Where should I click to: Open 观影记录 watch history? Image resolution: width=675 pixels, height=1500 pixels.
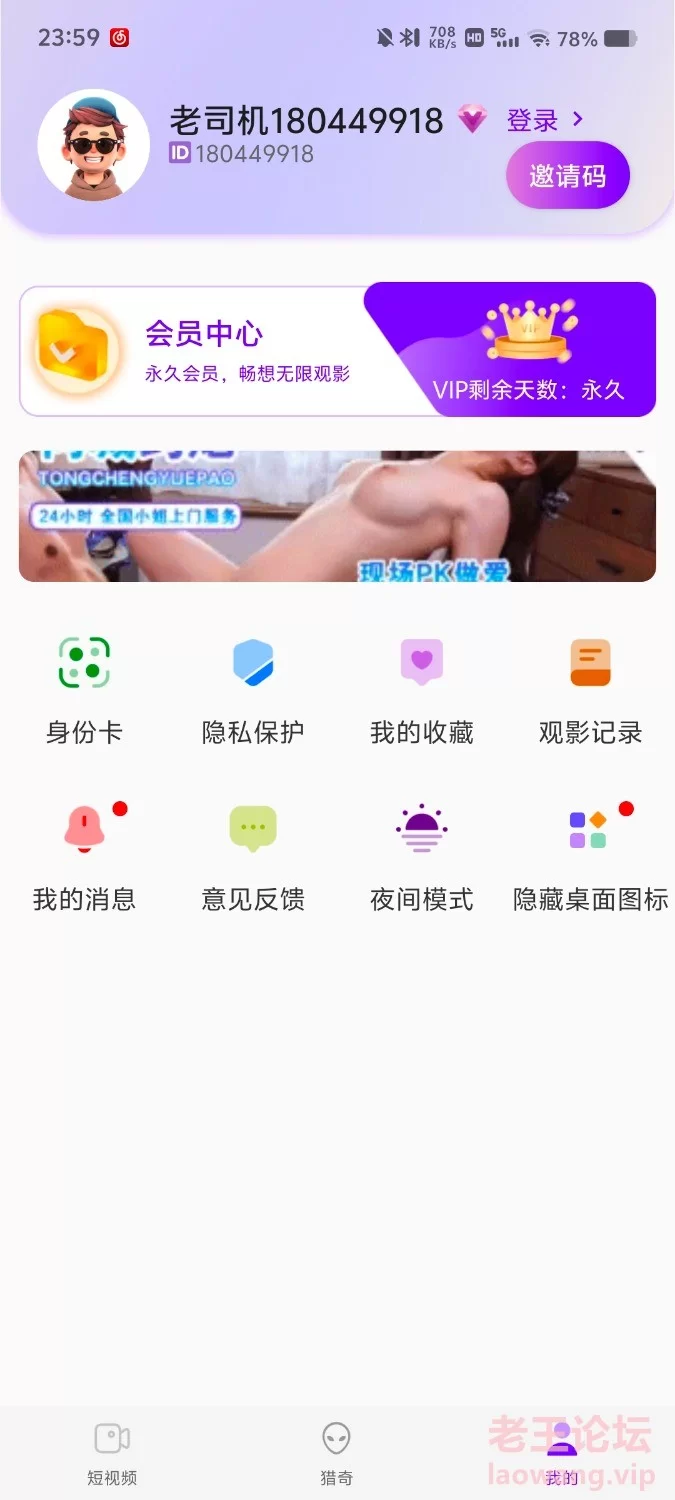pyautogui.click(x=590, y=691)
